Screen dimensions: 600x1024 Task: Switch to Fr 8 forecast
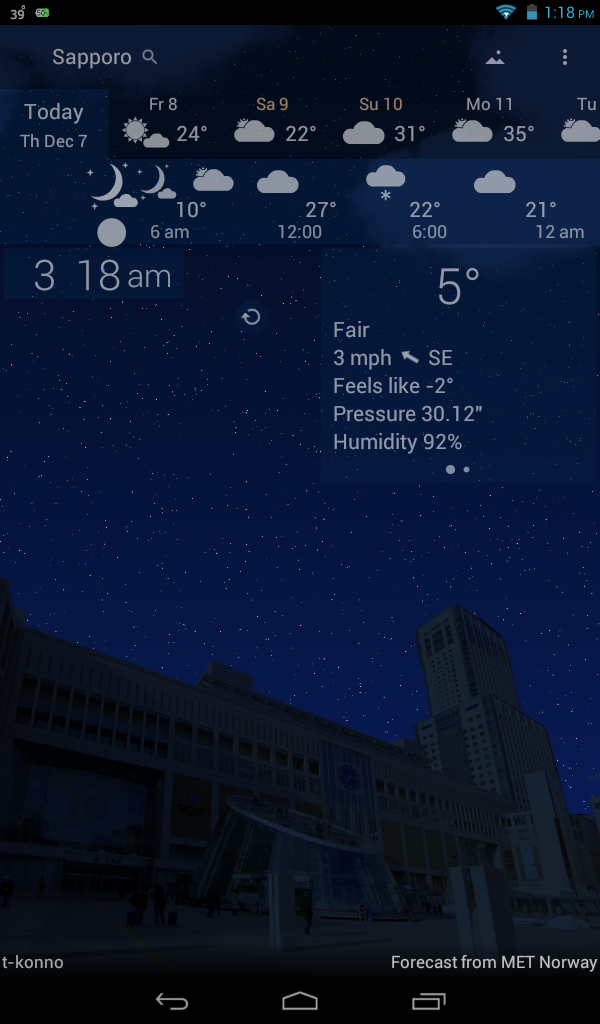click(165, 122)
